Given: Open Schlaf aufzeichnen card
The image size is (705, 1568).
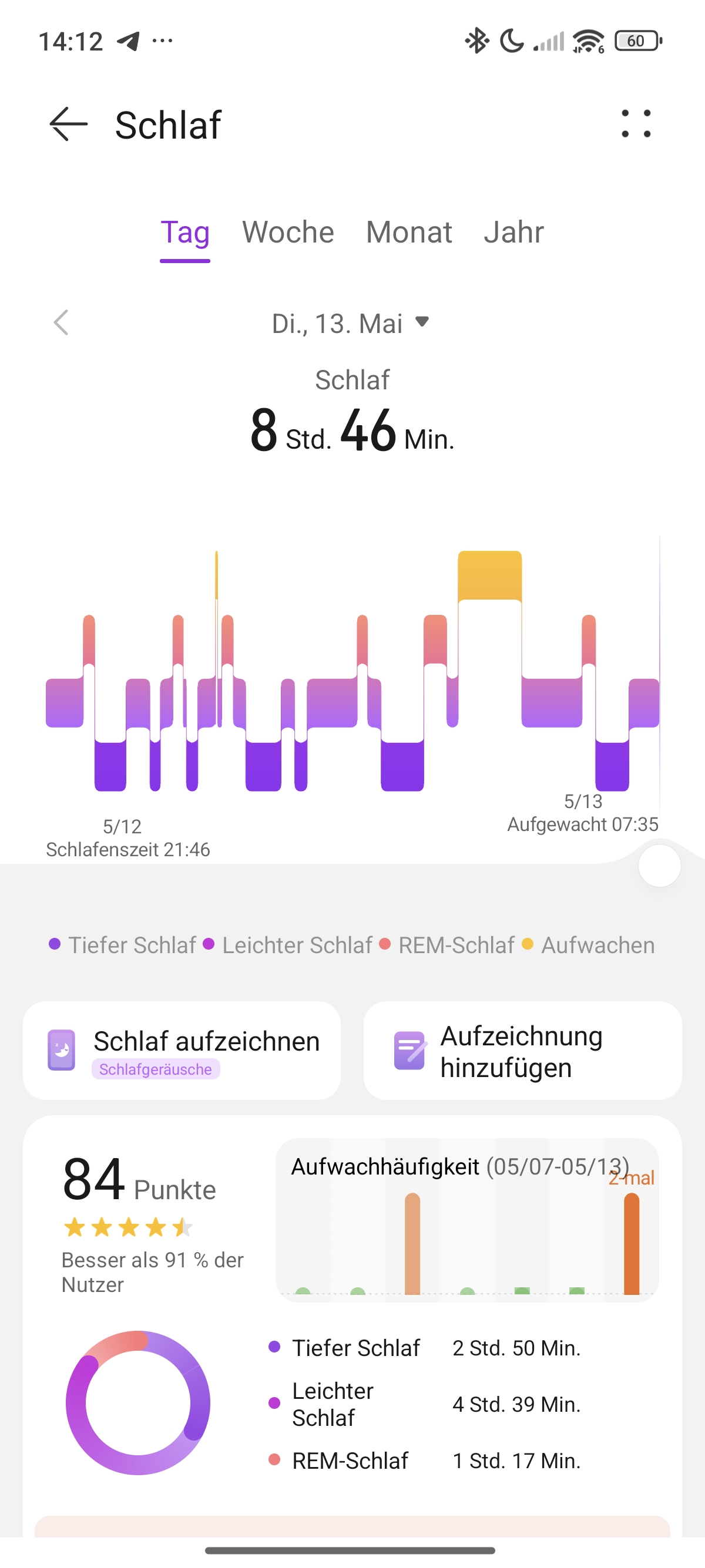Looking at the screenshot, I should pos(182,1050).
